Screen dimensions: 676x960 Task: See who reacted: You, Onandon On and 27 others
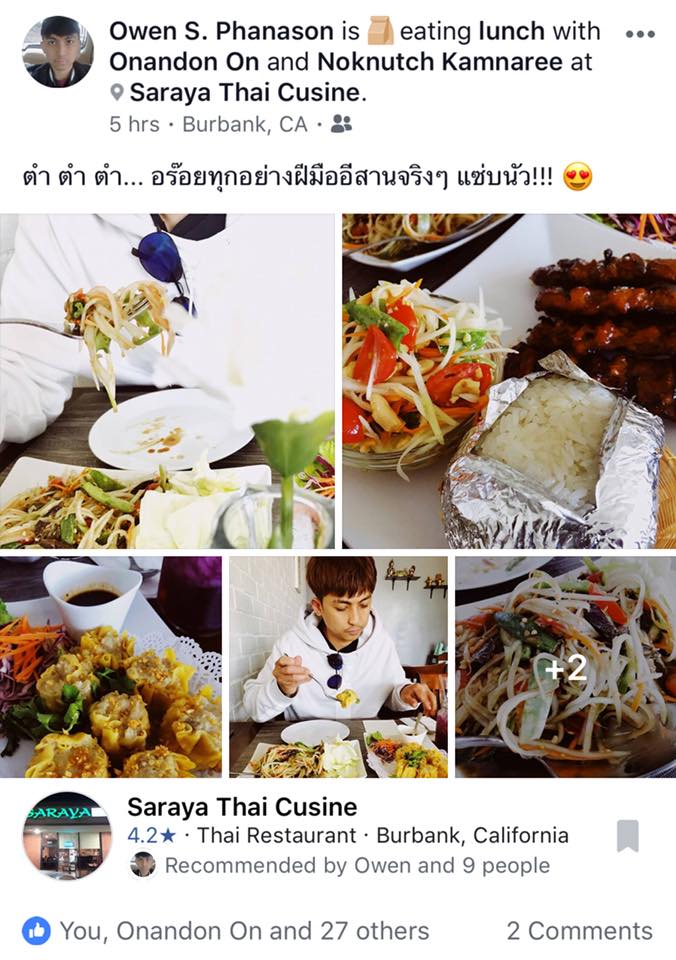click(x=230, y=931)
